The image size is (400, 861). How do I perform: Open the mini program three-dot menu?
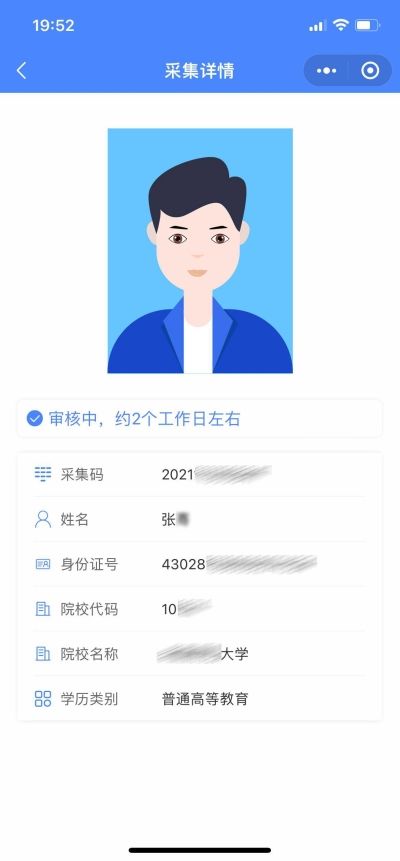(x=326, y=71)
